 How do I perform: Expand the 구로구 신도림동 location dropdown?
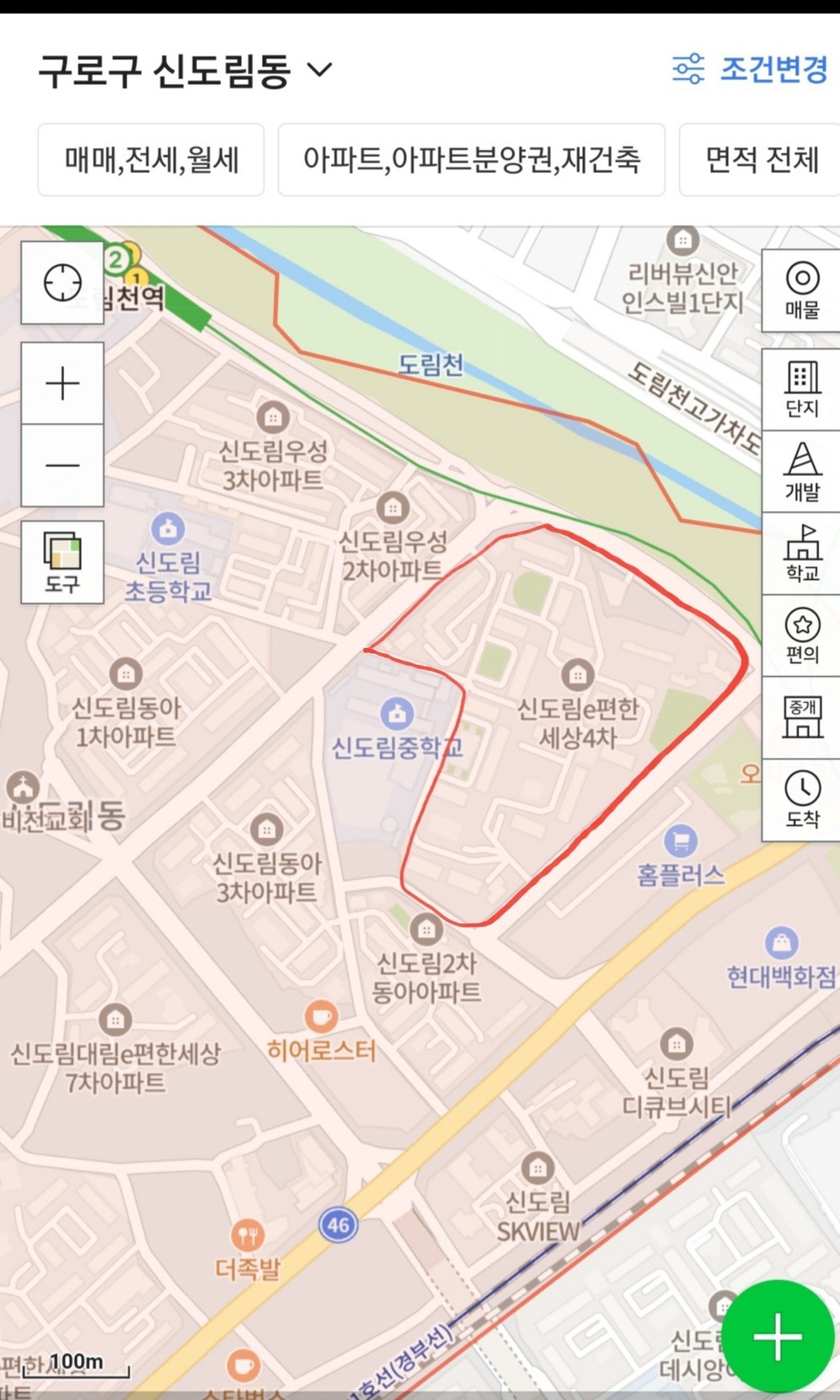[185, 70]
